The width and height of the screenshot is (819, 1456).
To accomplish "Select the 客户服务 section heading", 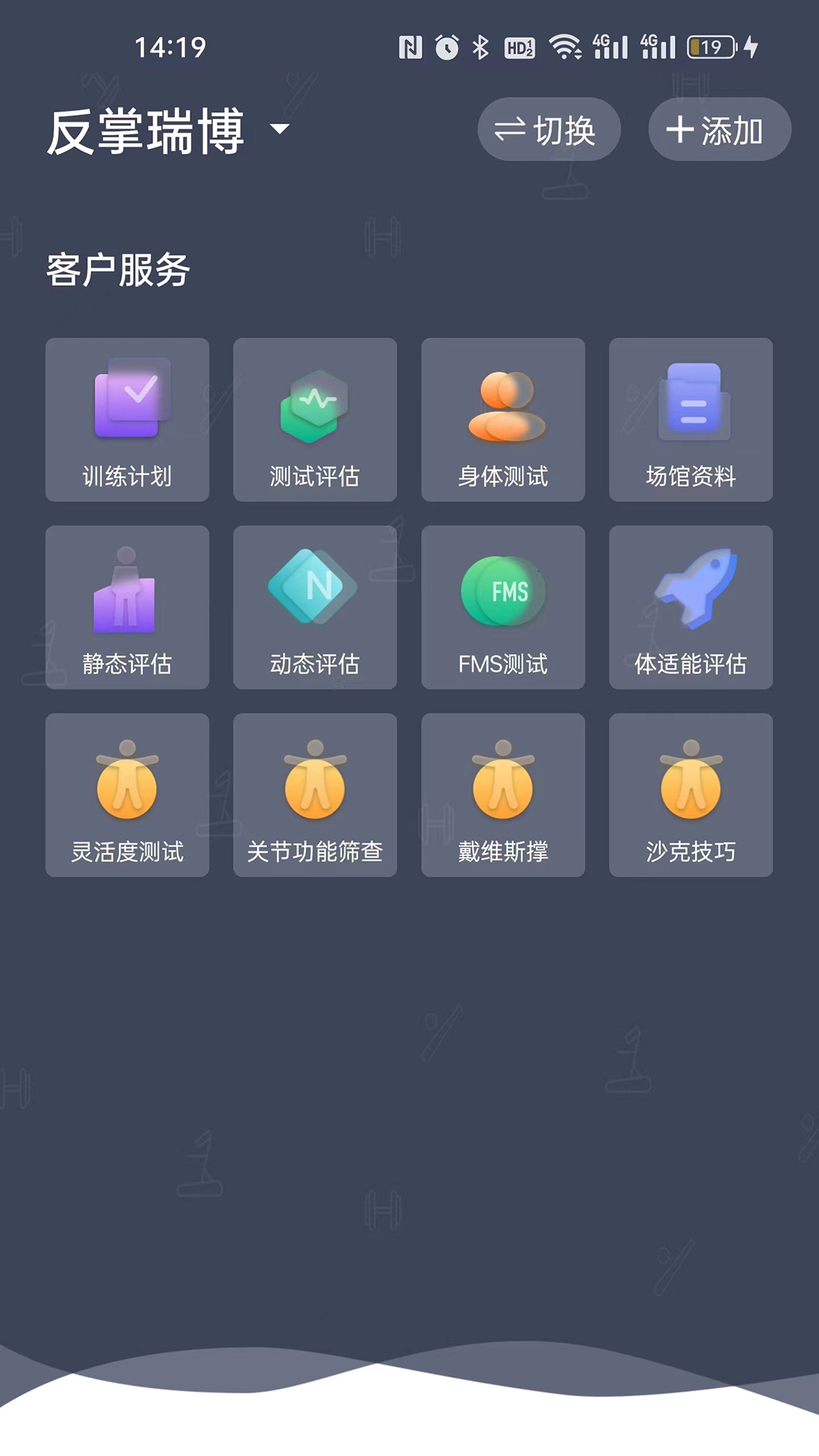I will (119, 269).
